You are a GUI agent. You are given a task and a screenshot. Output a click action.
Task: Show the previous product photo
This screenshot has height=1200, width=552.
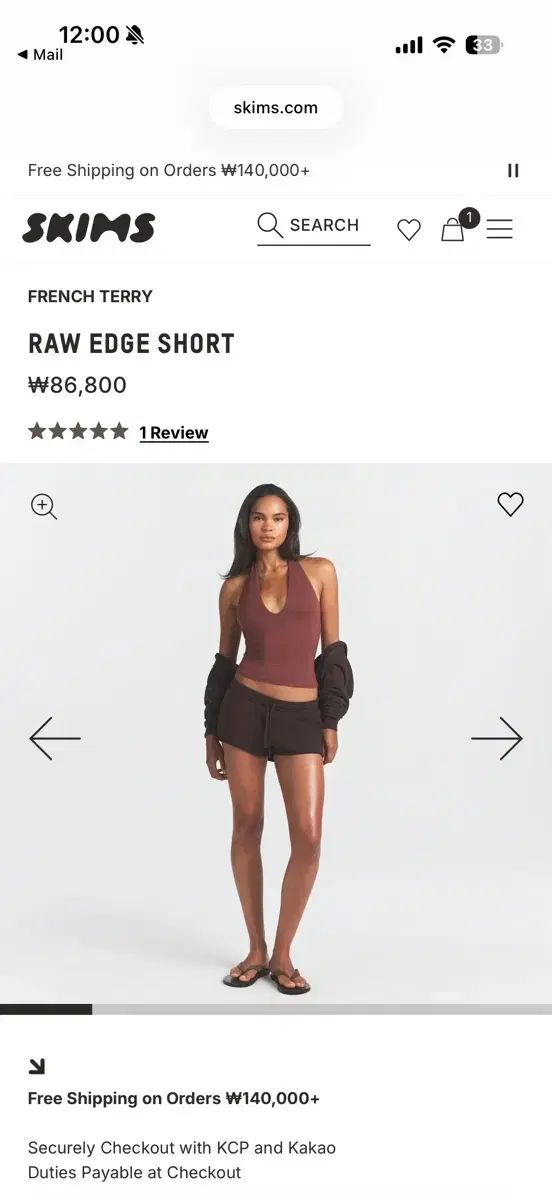[x=55, y=739]
